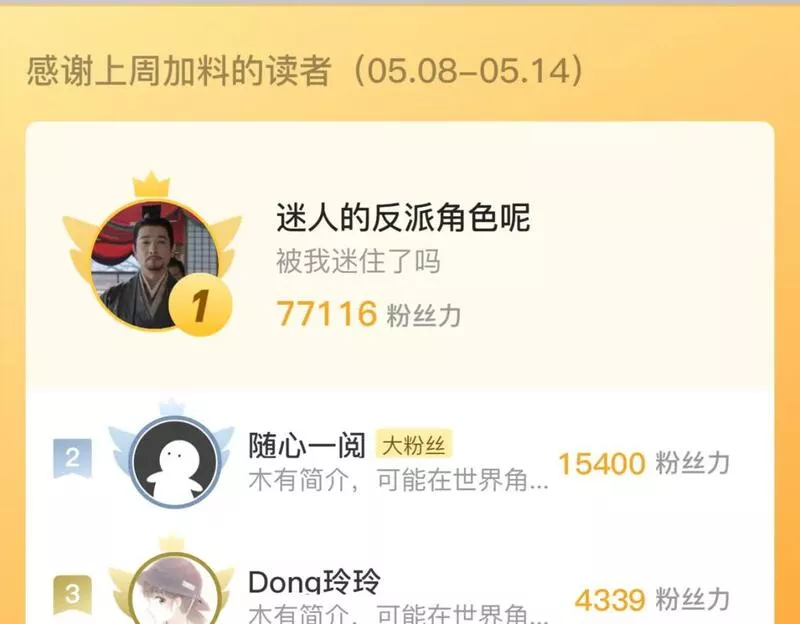Open top reader 迷人的反派角色呢's profile
800x624 pixels.
pos(403,218)
